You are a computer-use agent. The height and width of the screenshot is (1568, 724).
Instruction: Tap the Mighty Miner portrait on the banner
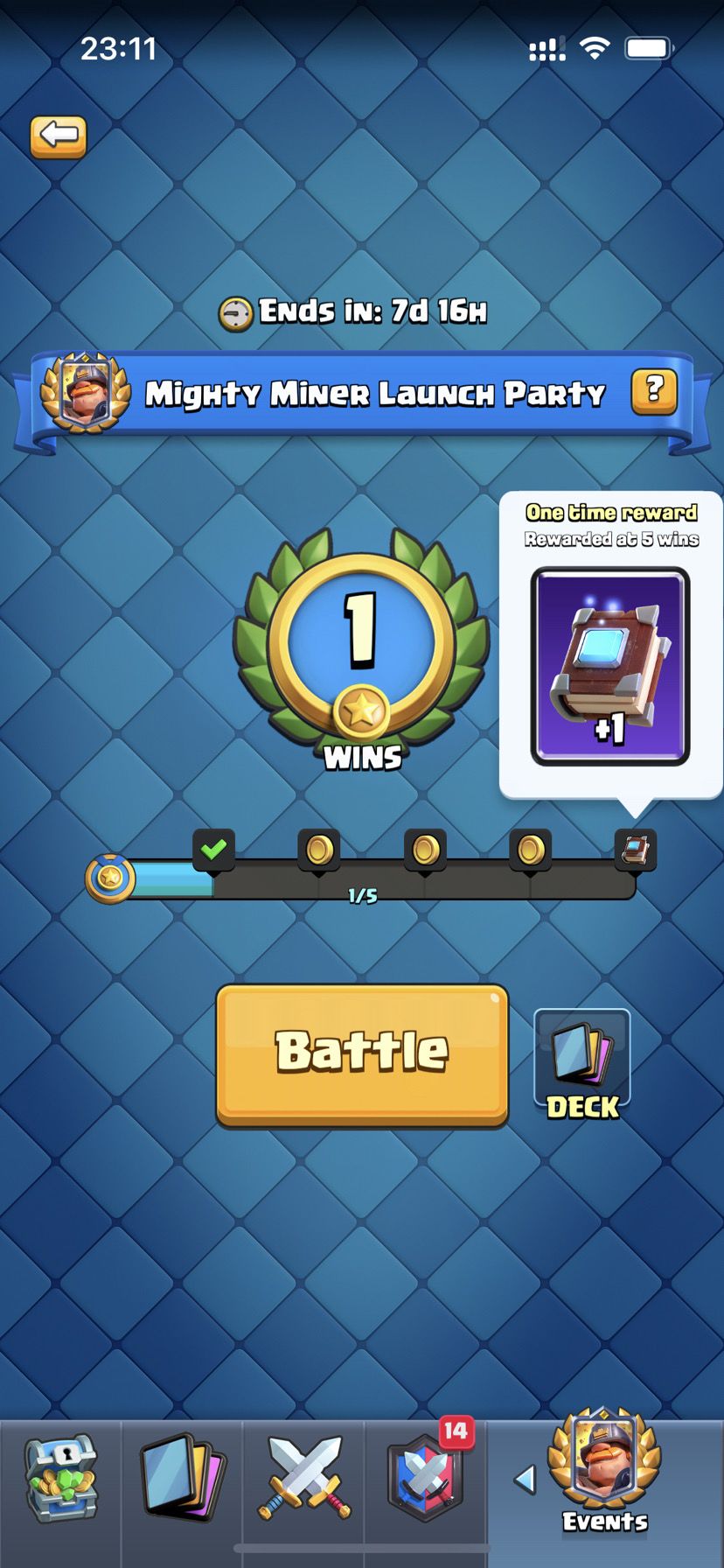(83, 394)
